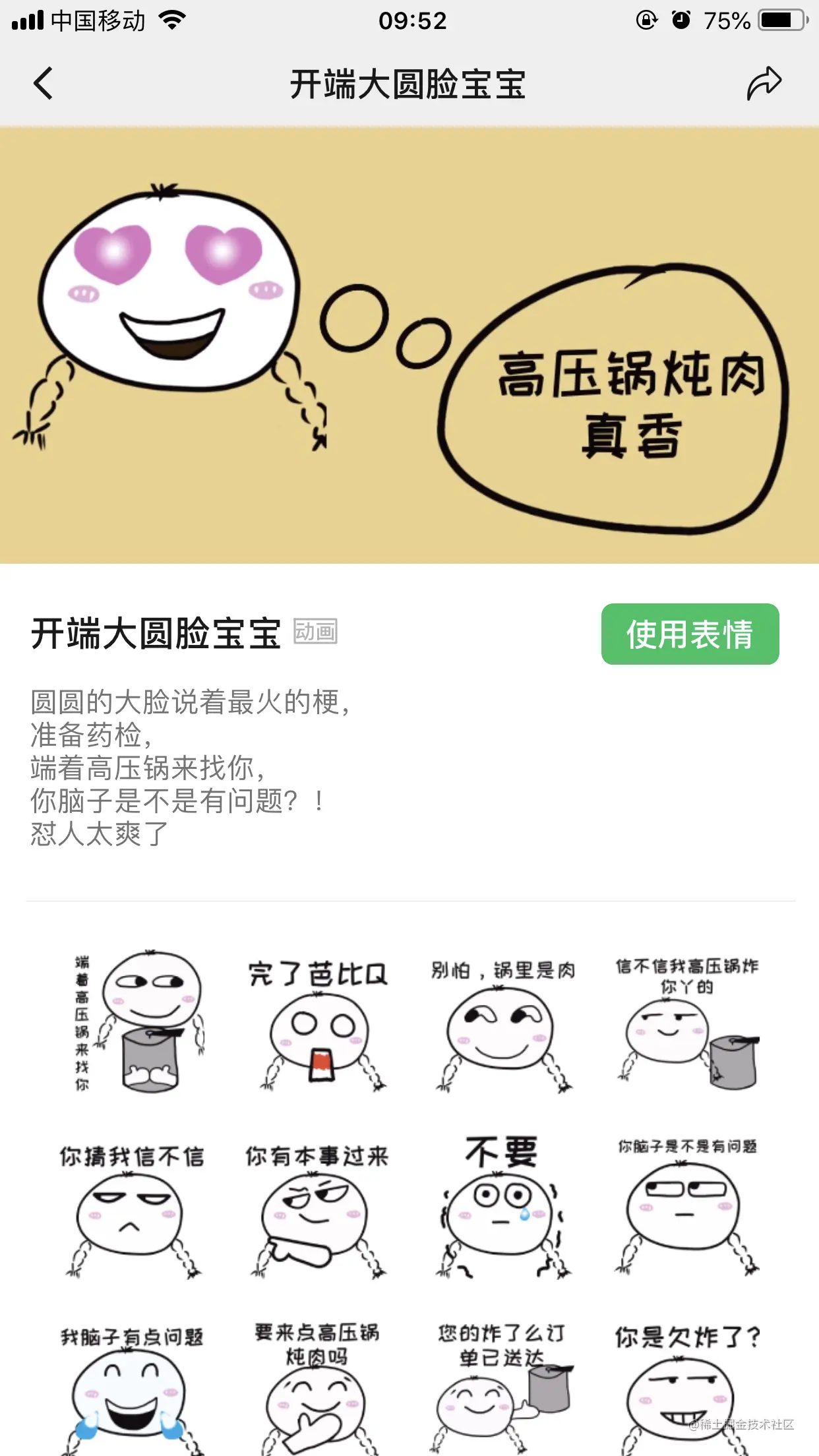Go back using the top-left arrow
The height and width of the screenshot is (1456, 819).
(44, 84)
